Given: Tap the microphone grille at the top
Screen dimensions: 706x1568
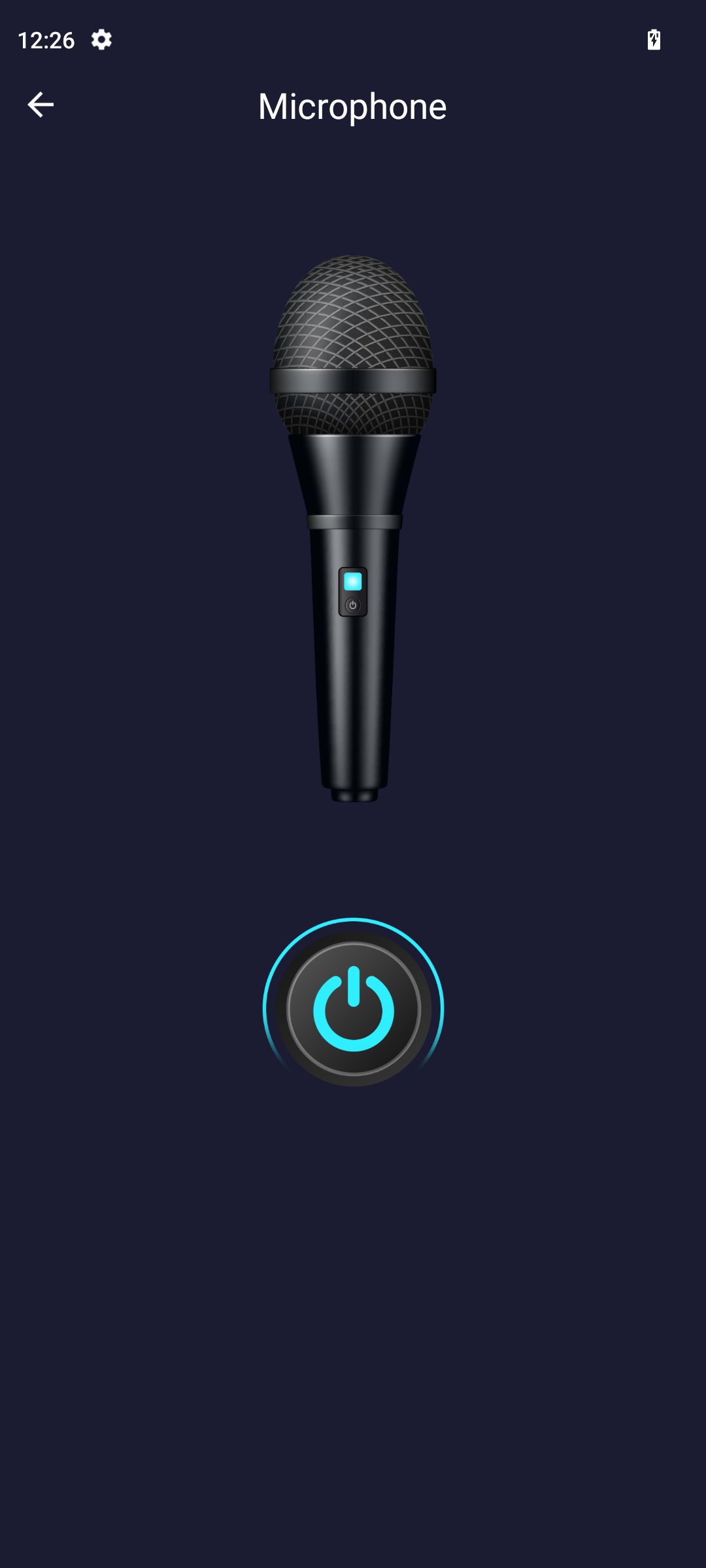Looking at the screenshot, I should click(353, 327).
